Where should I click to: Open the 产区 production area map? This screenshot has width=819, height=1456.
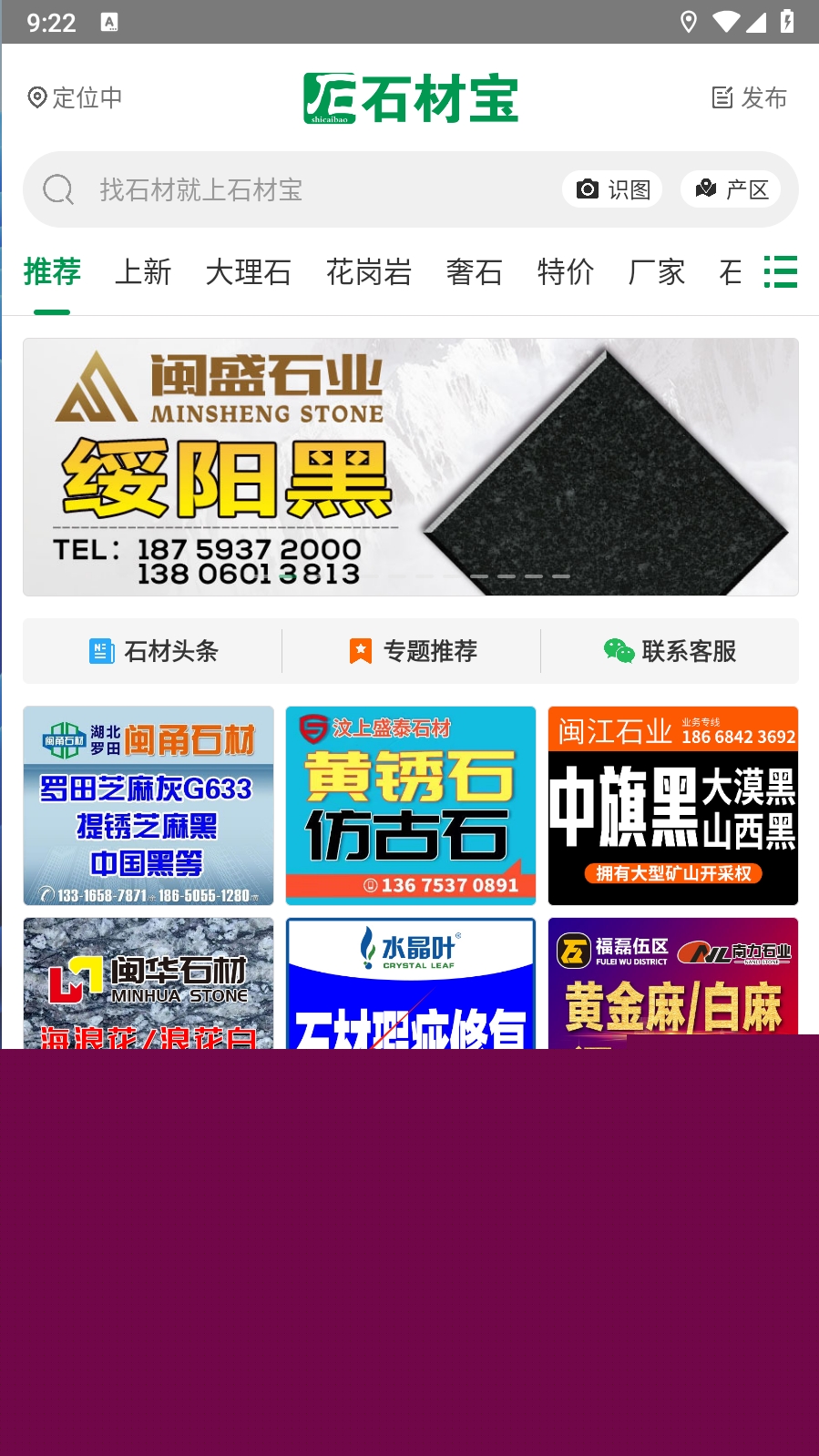pos(731,189)
